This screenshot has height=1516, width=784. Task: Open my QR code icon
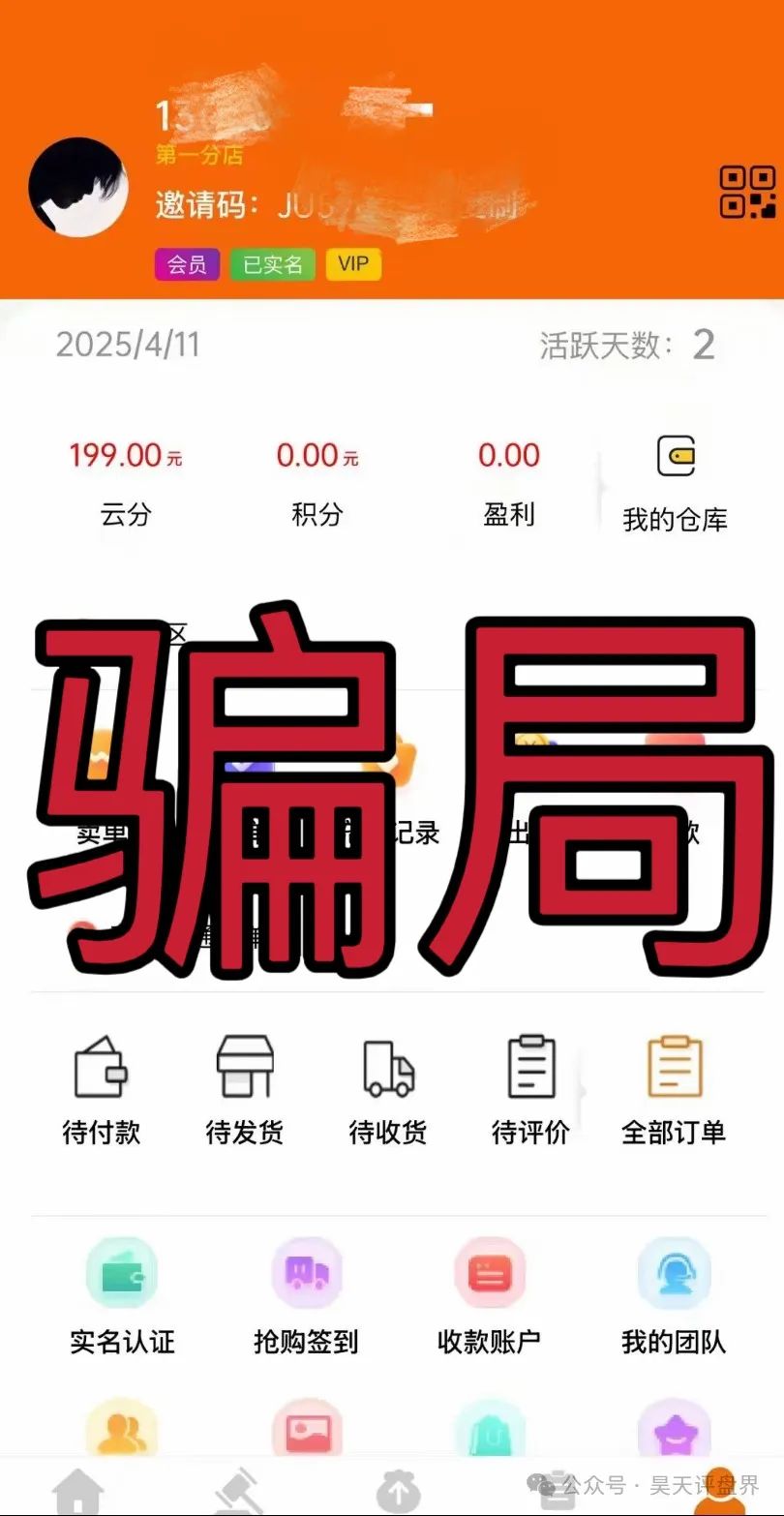[x=746, y=192]
